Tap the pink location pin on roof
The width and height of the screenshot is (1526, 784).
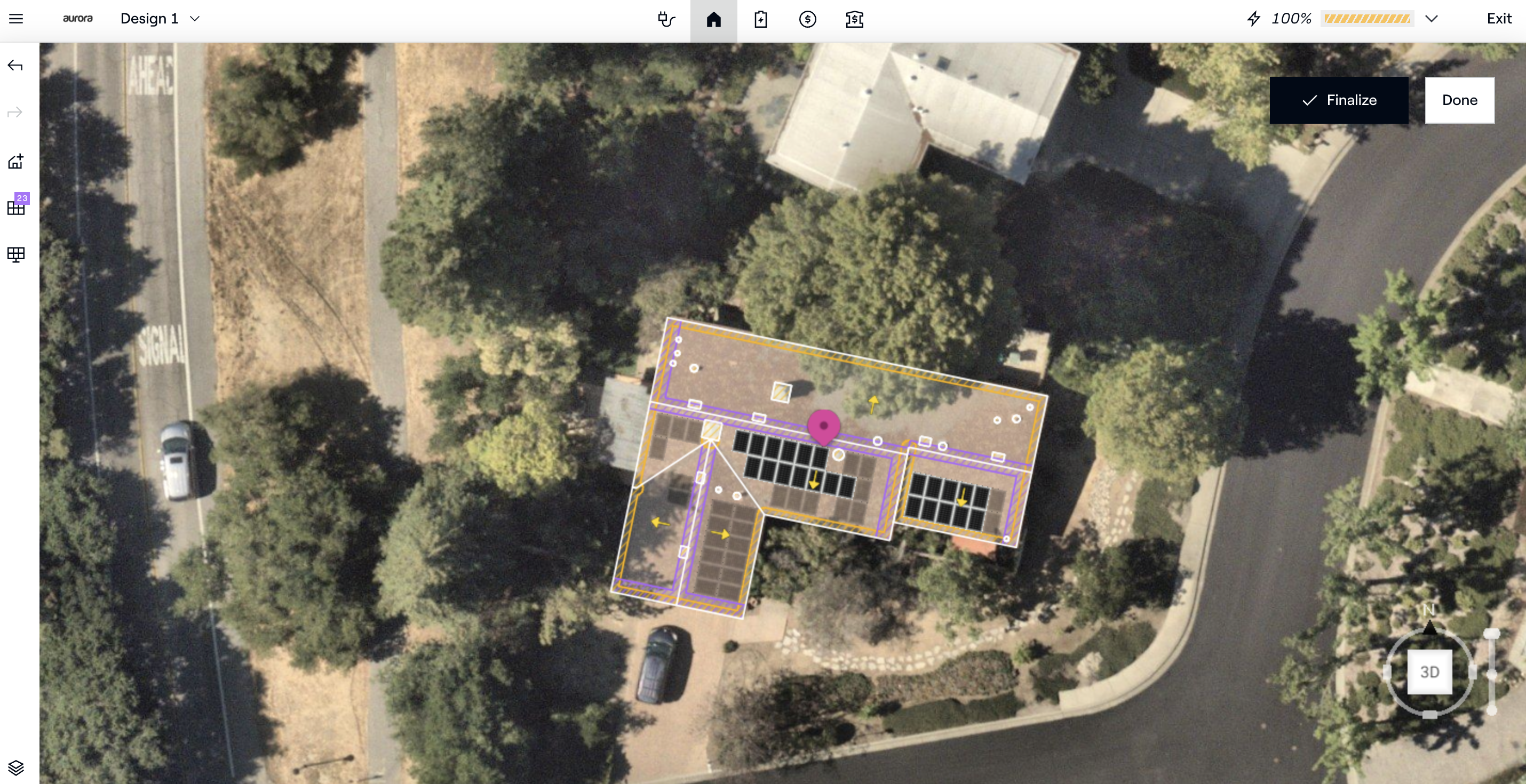[x=823, y=425]
